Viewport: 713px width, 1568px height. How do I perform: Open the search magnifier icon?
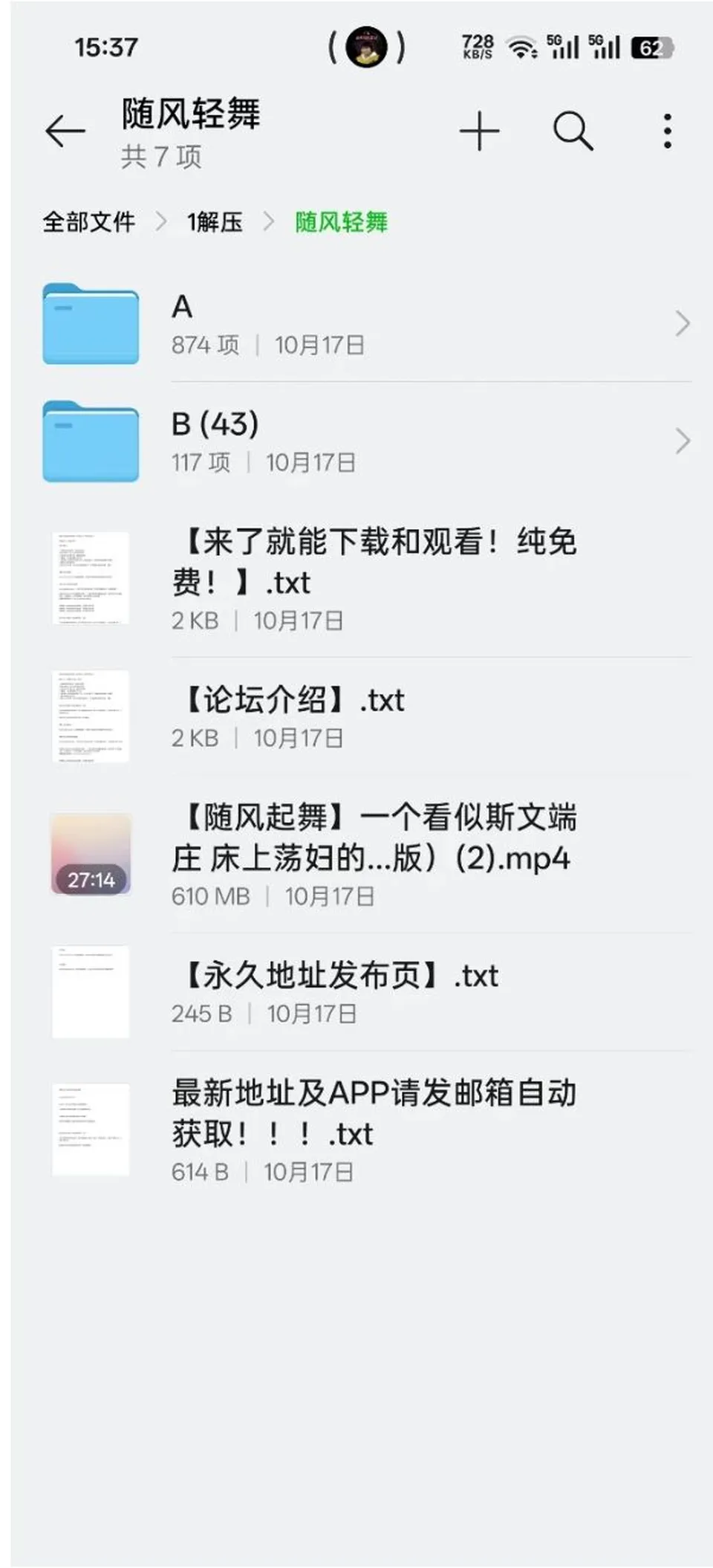pyautogui.click(x=573, y=132)
